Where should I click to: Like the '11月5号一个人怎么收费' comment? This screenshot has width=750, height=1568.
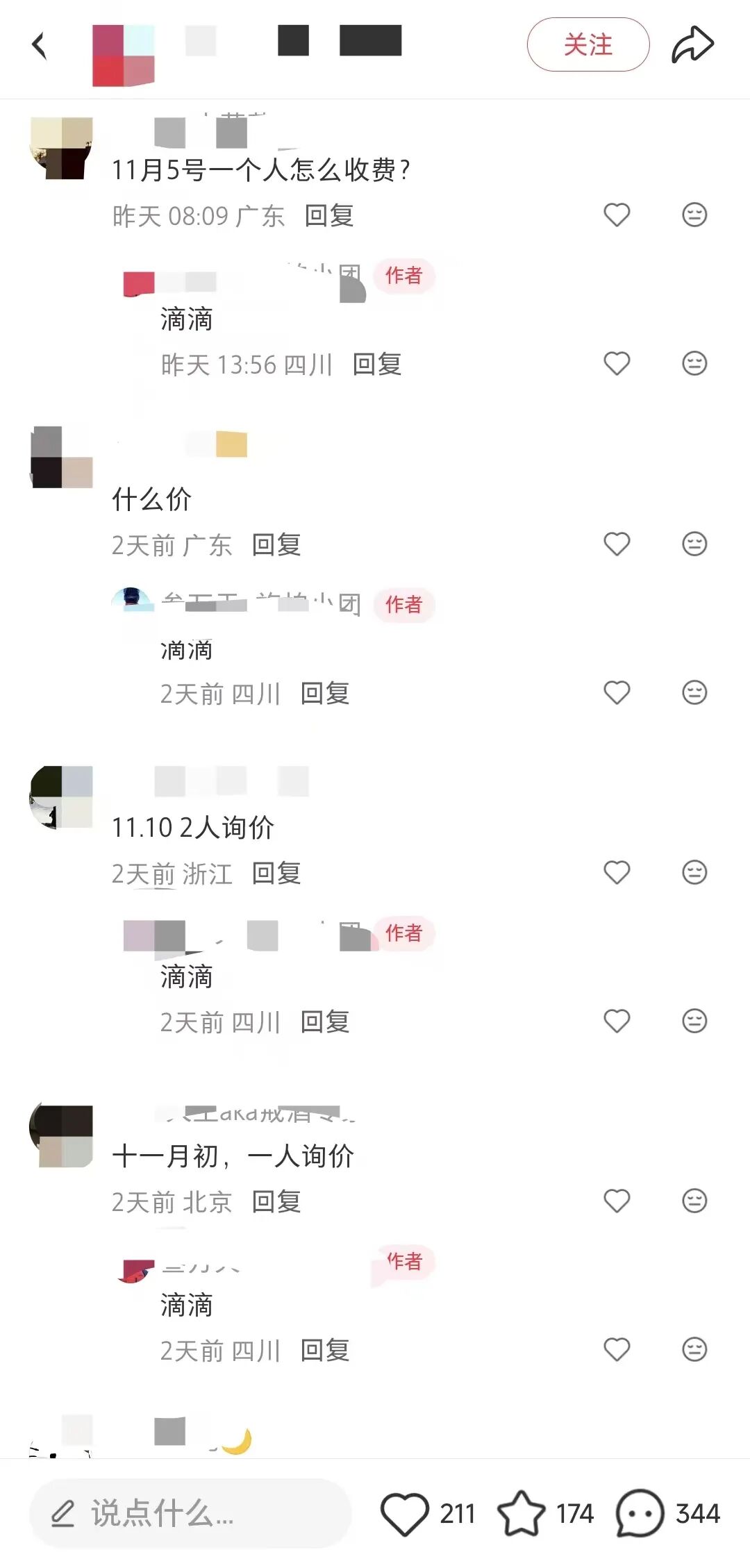coord(617,215)
